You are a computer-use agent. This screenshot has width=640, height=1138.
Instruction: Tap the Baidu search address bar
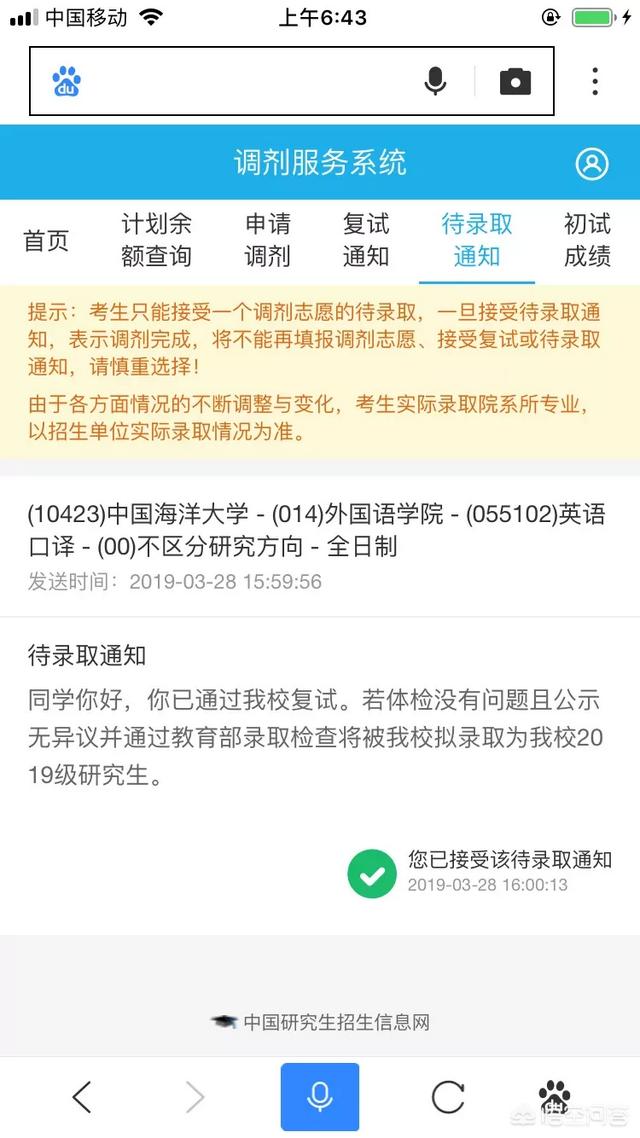[240, 82]
